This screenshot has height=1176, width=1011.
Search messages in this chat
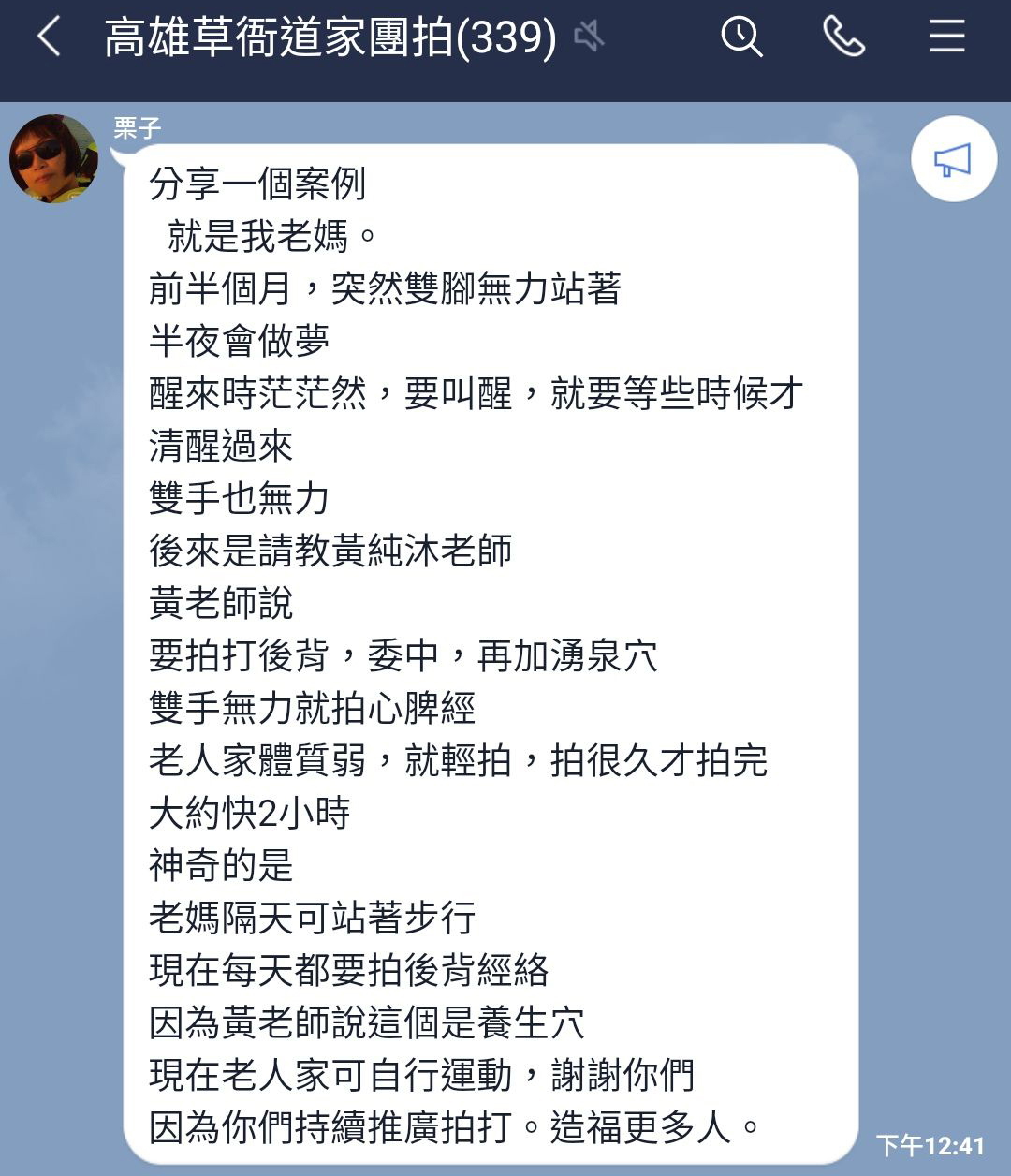(741, 38)
